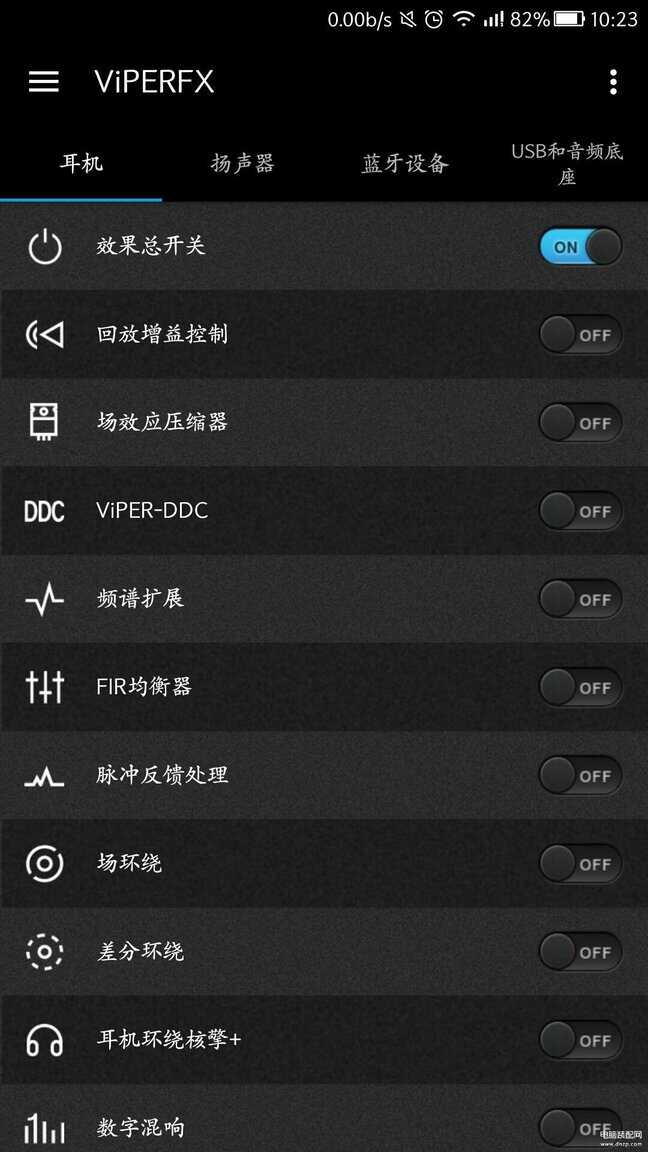Switch to the 扬声器 tab
Screen dimensions: 648x1152
pos(242,162)
